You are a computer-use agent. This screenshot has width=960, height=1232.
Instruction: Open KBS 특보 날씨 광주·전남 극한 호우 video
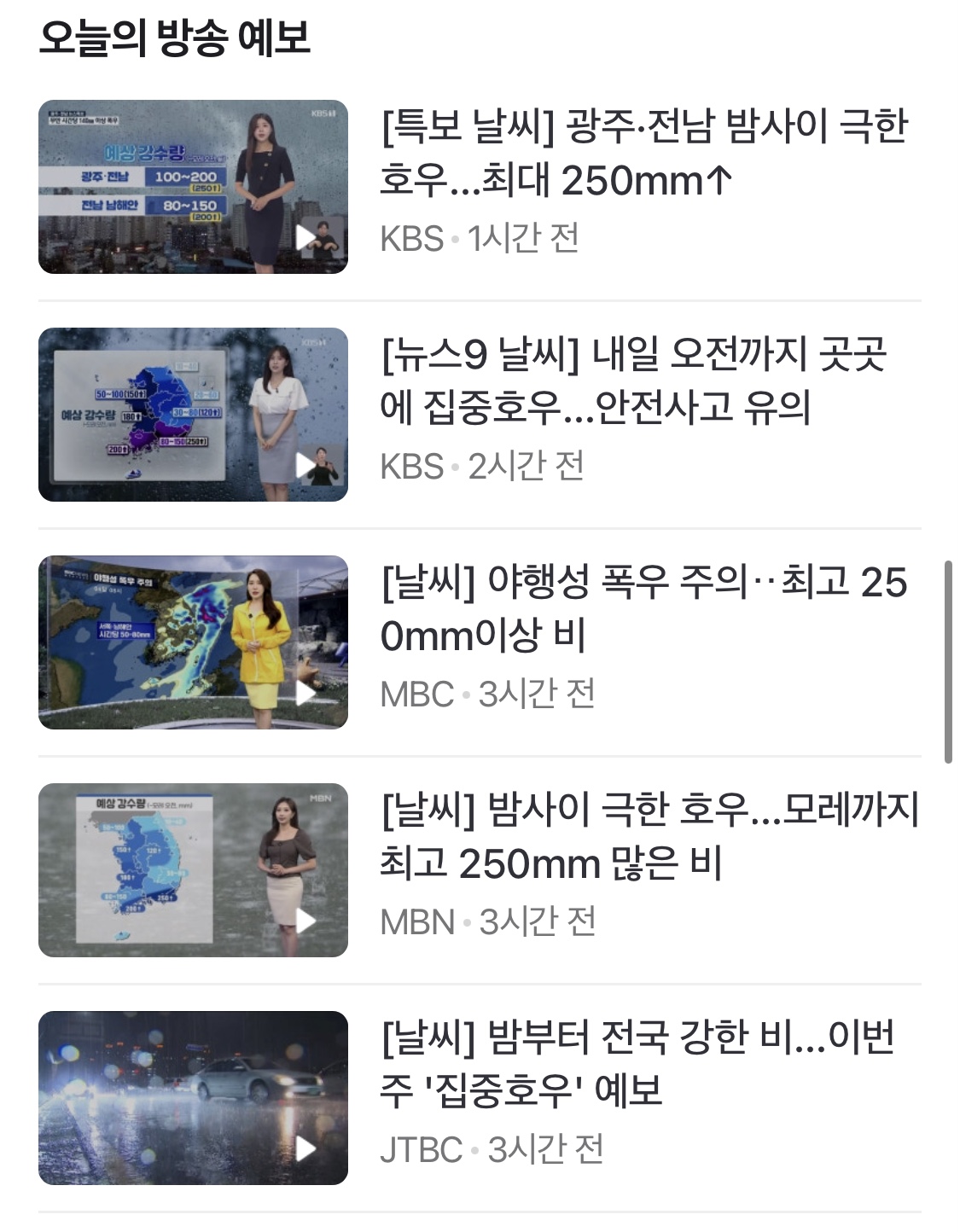point(480,187)
